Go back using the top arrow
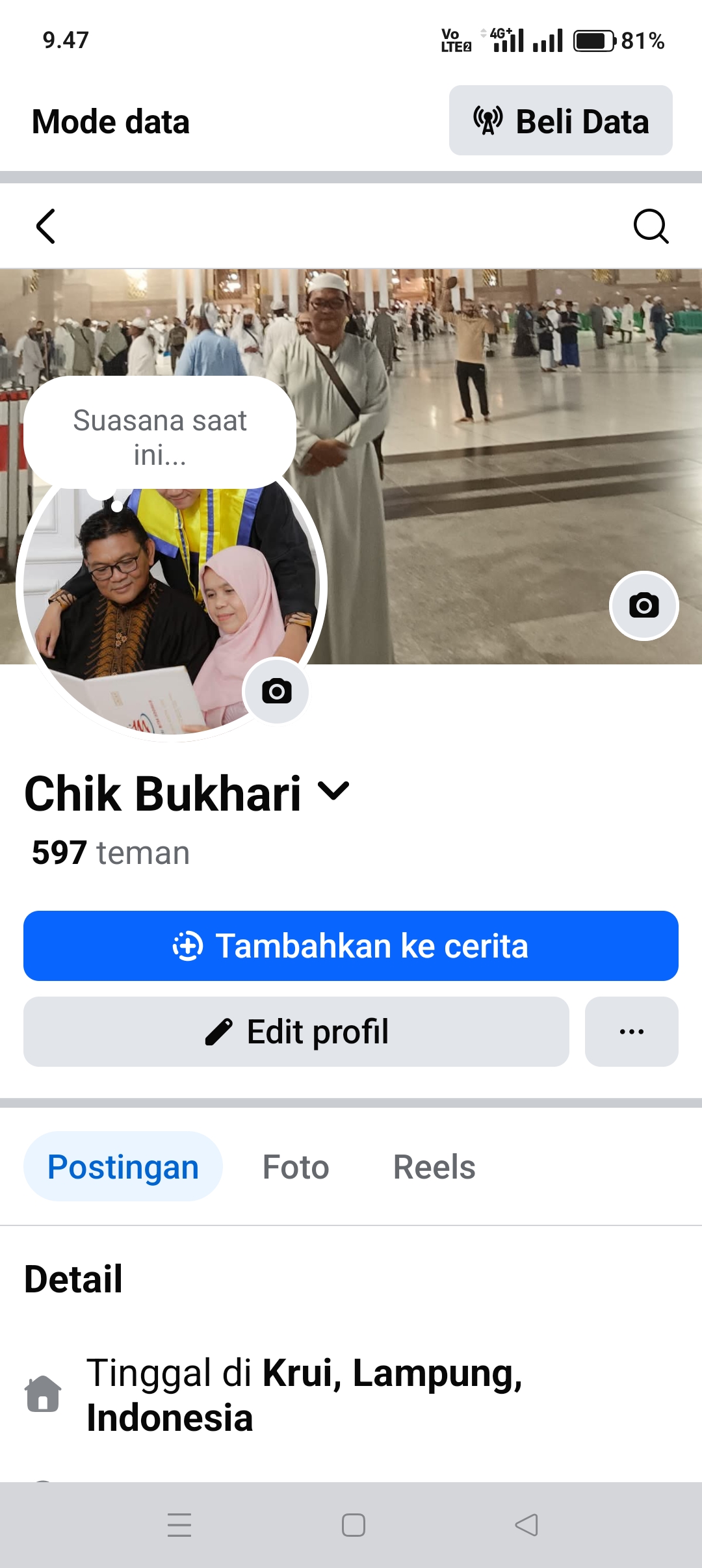 (x=45, y=226)
